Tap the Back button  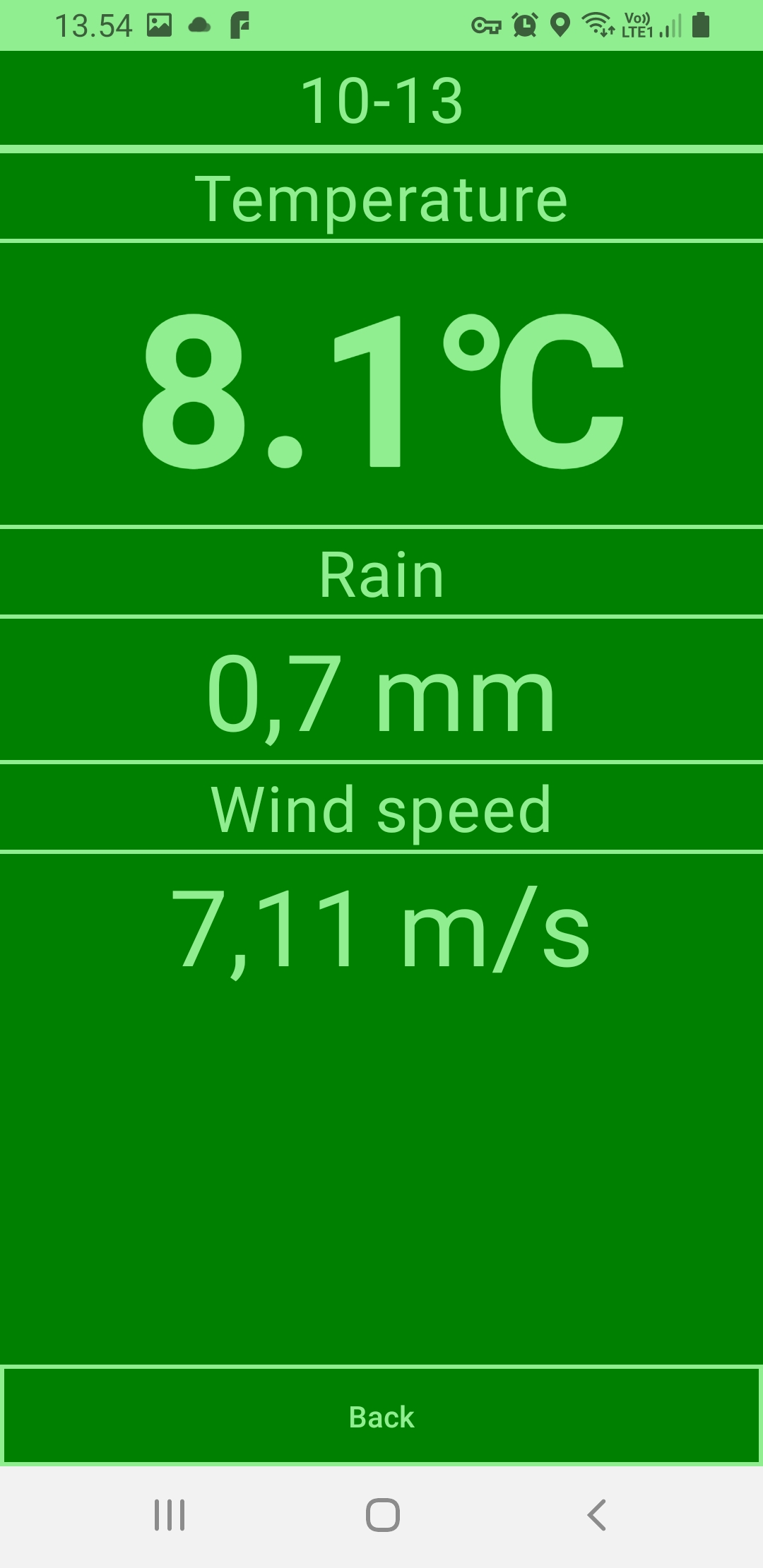click(x=381, y=1416)
